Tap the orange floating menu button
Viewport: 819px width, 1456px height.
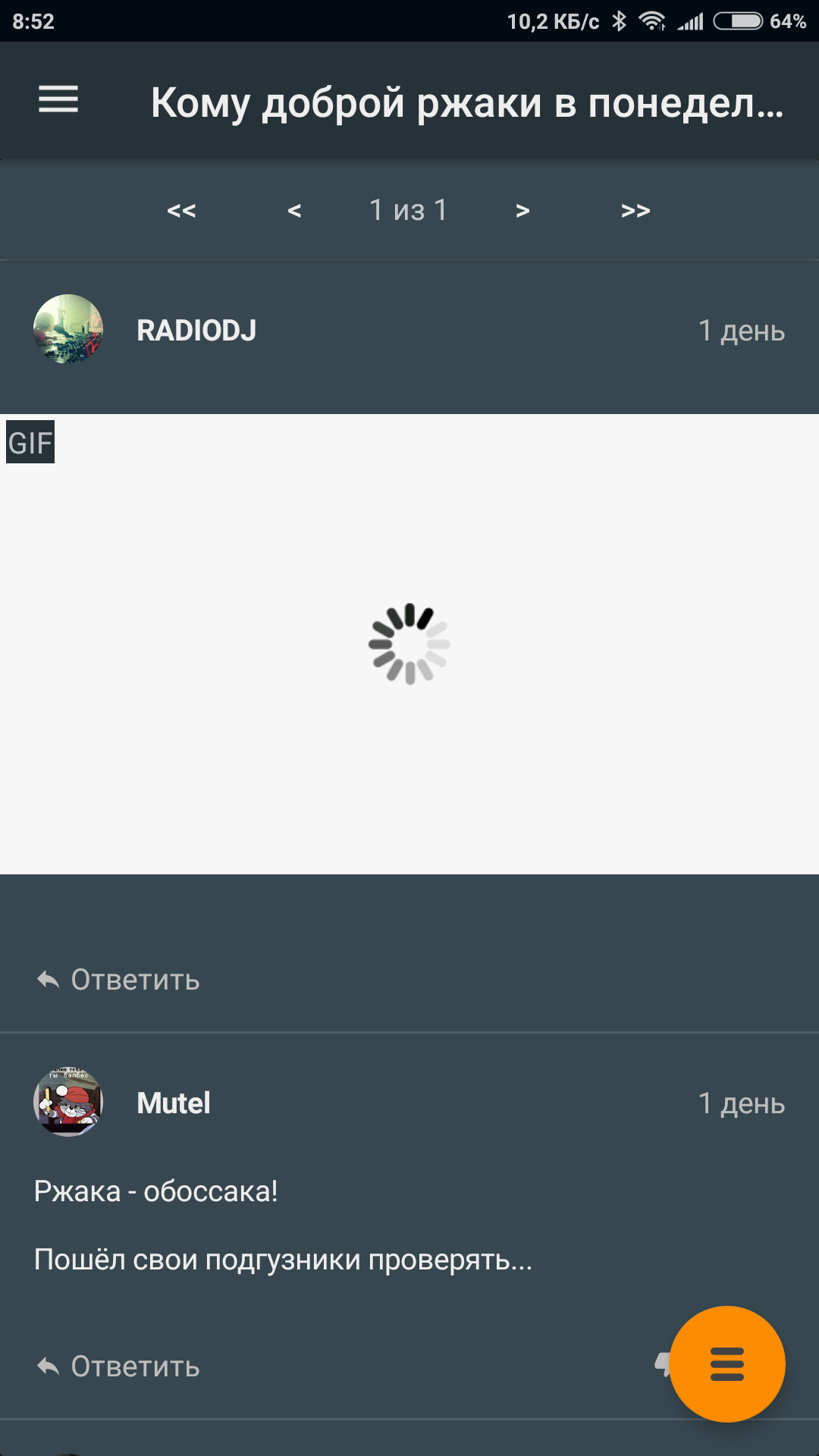726,1363
